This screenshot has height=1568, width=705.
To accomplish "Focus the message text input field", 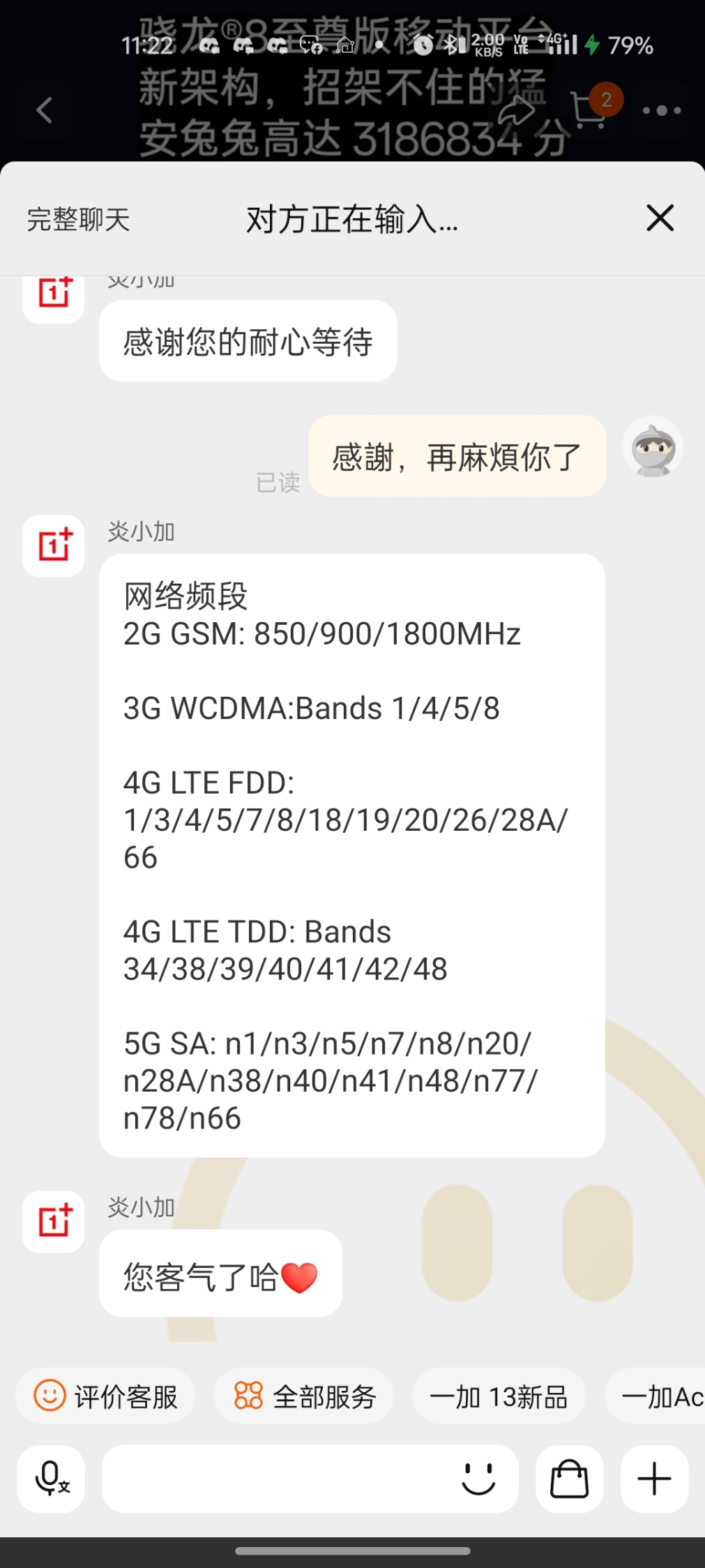I will click(279, 1479).
